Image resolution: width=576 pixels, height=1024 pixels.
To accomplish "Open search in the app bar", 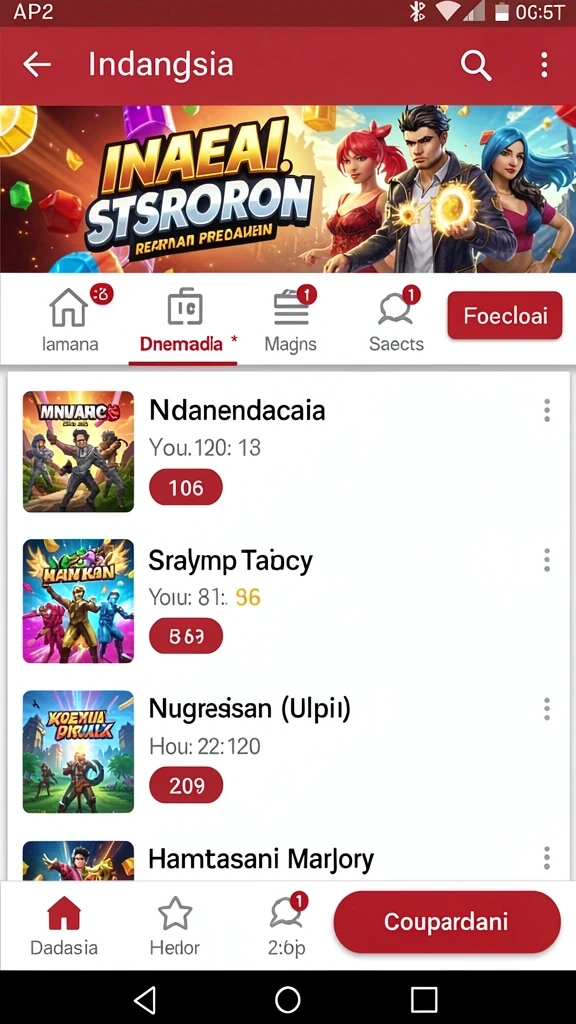I will [x=475, y=65].
